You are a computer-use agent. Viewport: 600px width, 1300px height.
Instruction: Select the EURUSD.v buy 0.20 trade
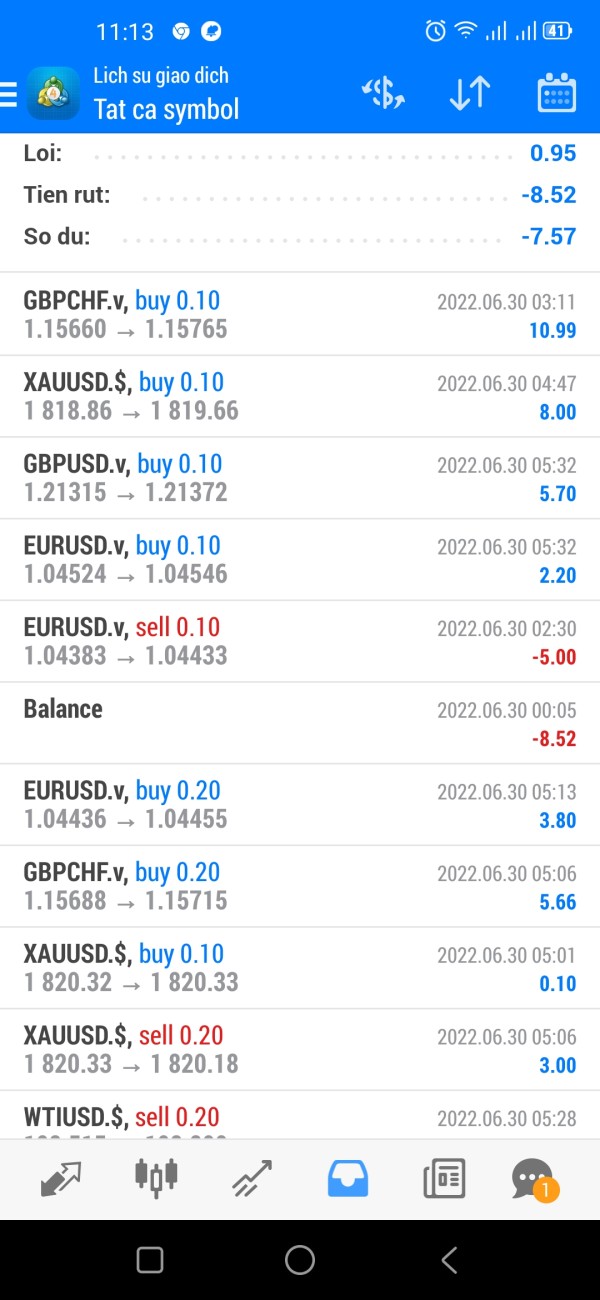(x=300, y=805)
